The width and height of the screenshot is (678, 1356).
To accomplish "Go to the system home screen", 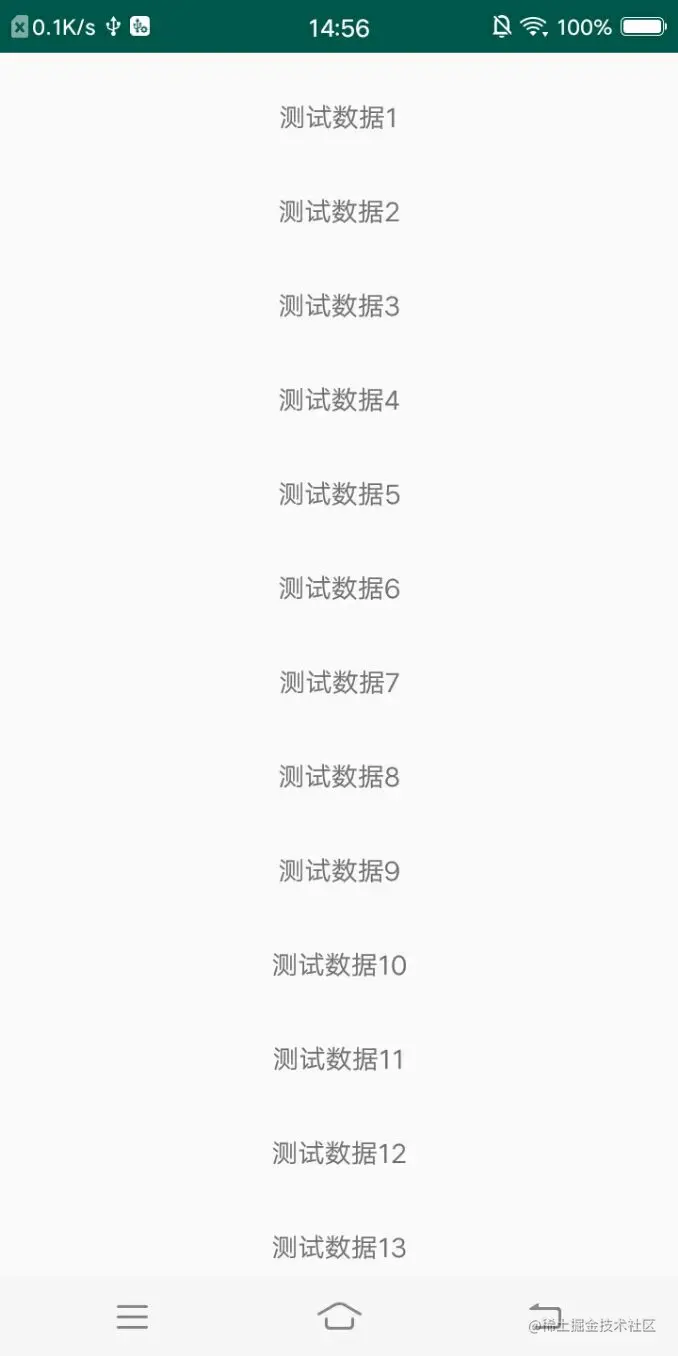I will click(339, 1317).
